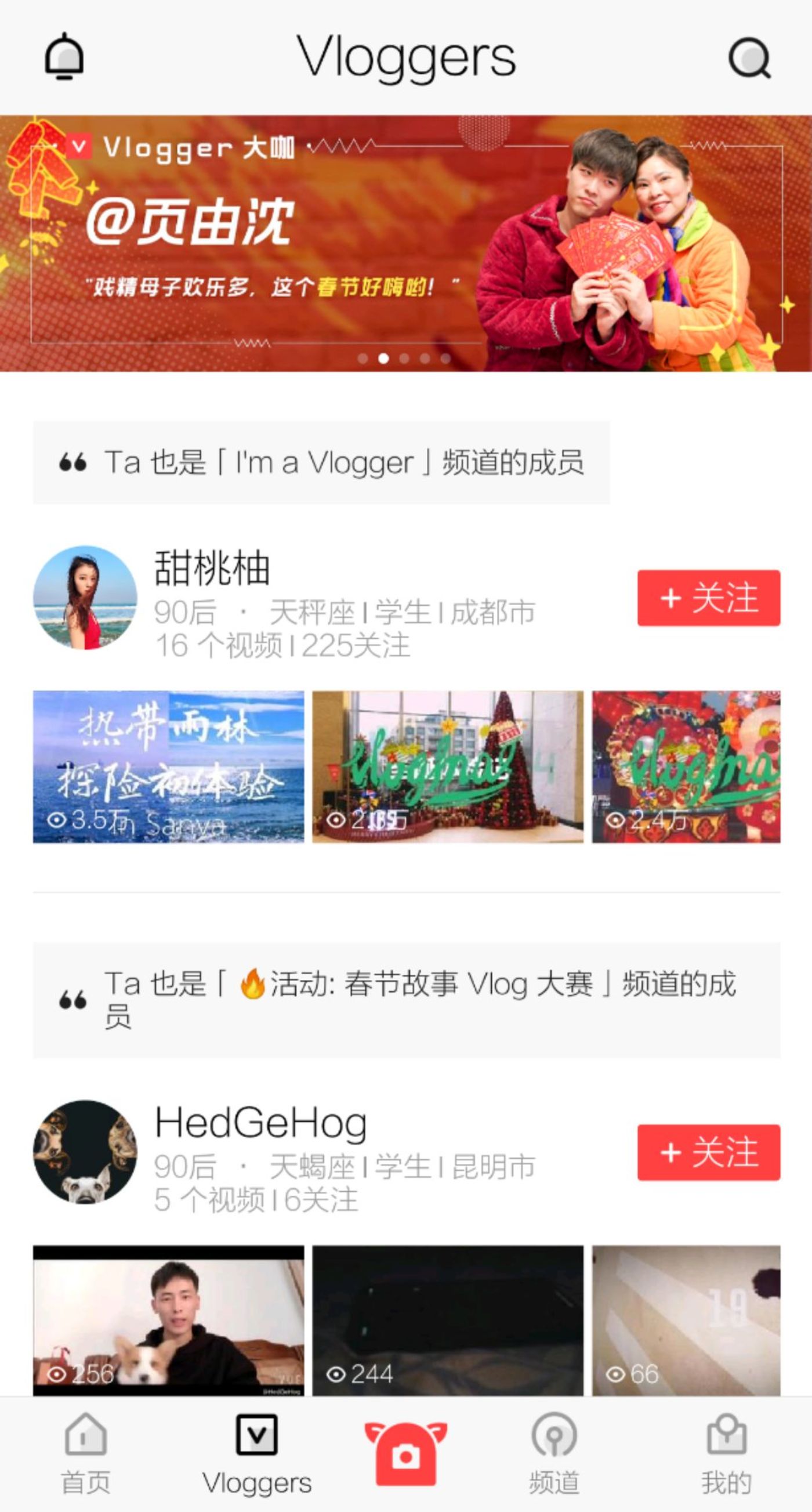This screenshot has width=812, height=1512.
Task: View HedGeHog's profile avatar
Action: click(x=85, y=1152)
